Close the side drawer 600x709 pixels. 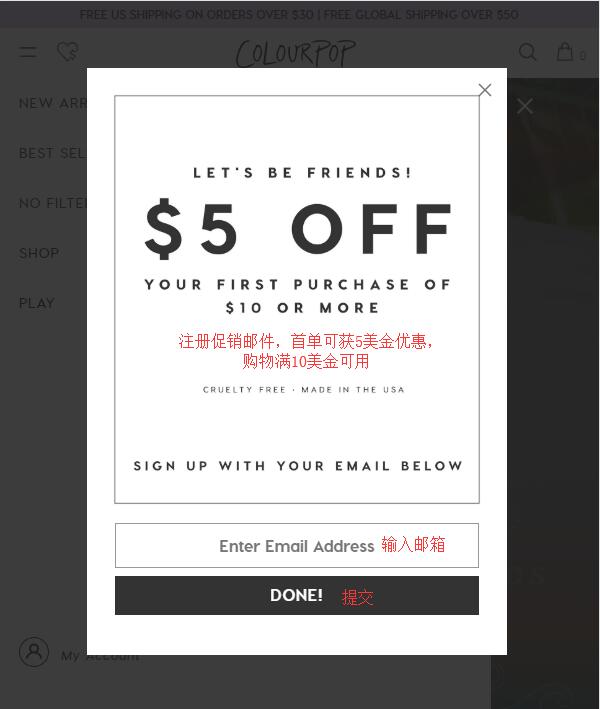point(525,106)
